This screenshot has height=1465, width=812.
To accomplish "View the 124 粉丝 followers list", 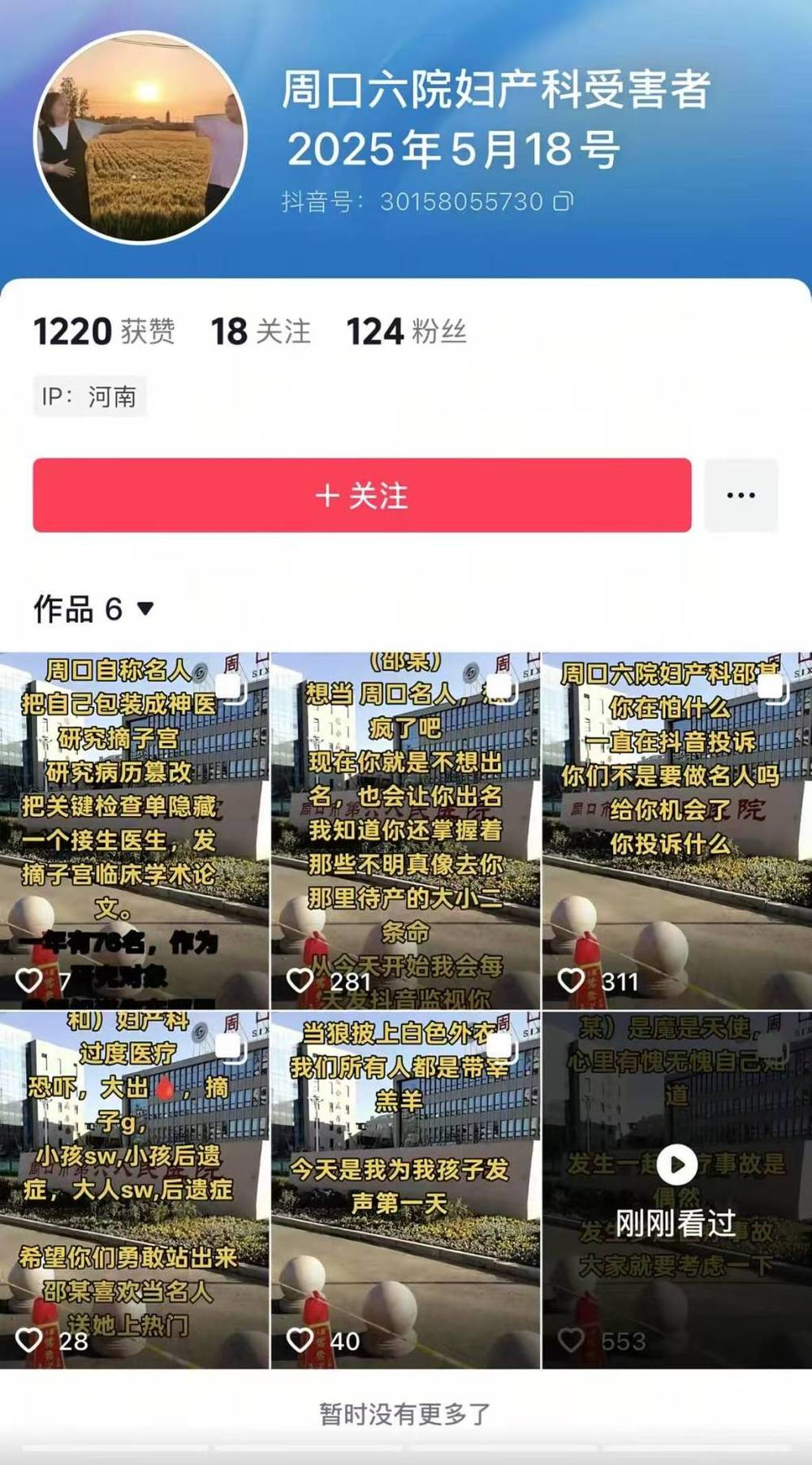I will pos(406,331).
